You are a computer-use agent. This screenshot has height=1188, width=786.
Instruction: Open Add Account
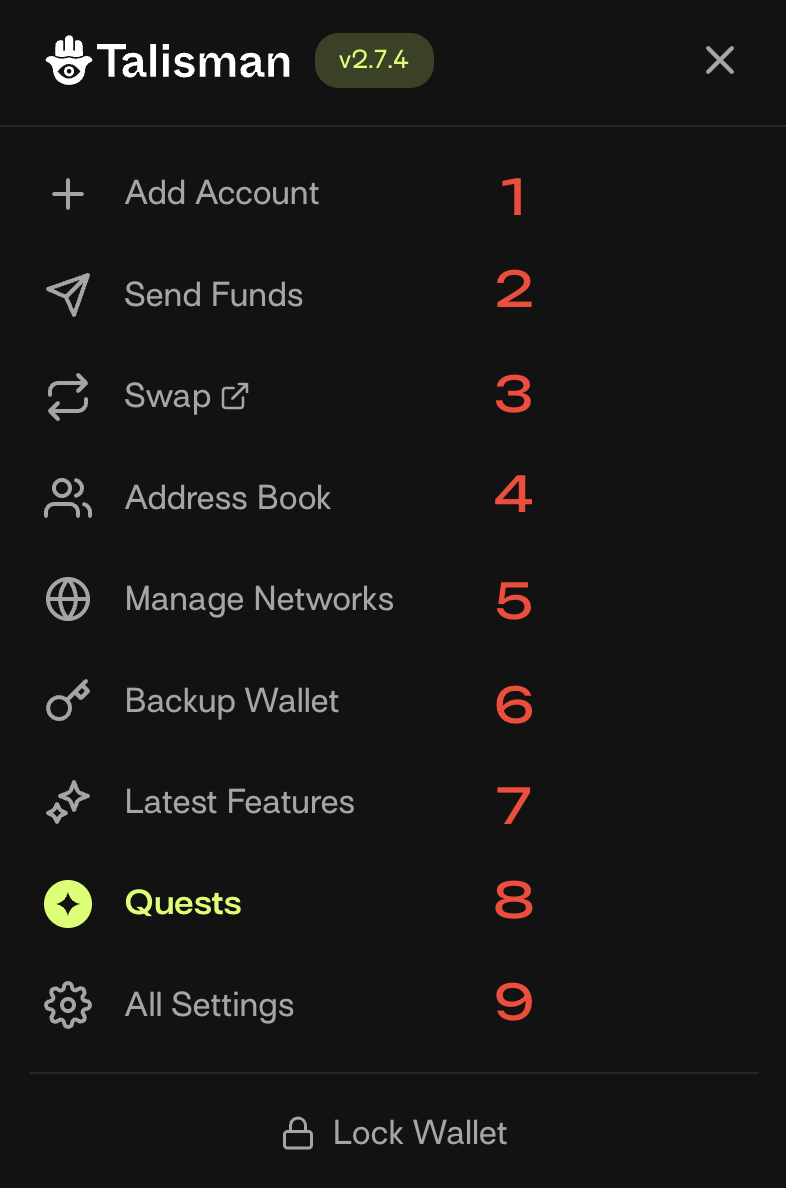[x=221, y=193]
